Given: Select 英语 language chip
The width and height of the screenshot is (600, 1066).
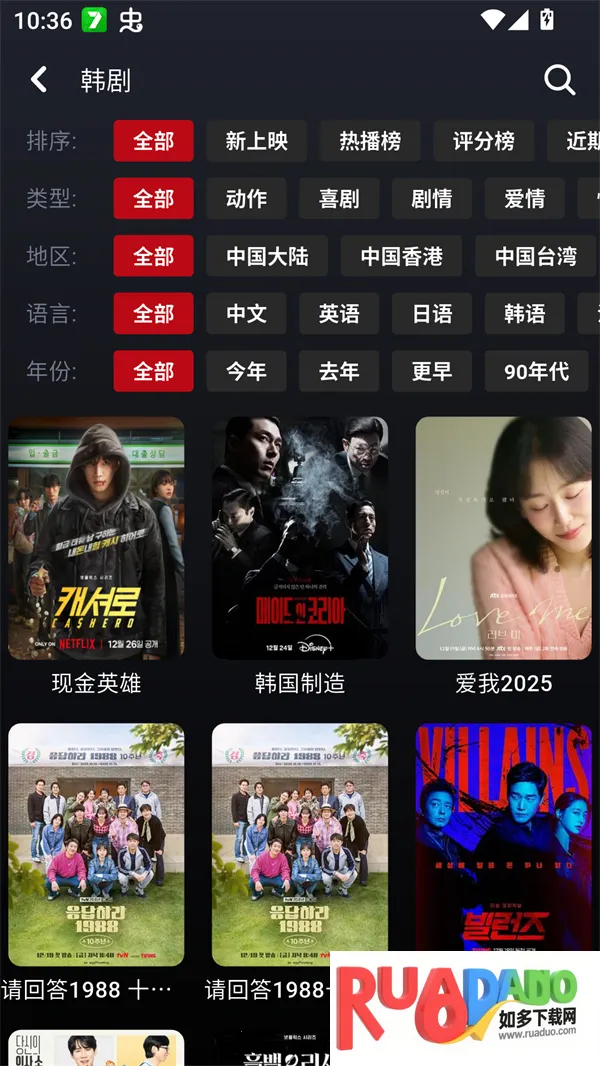Looking at the screenshot, I should click(339, 314).
